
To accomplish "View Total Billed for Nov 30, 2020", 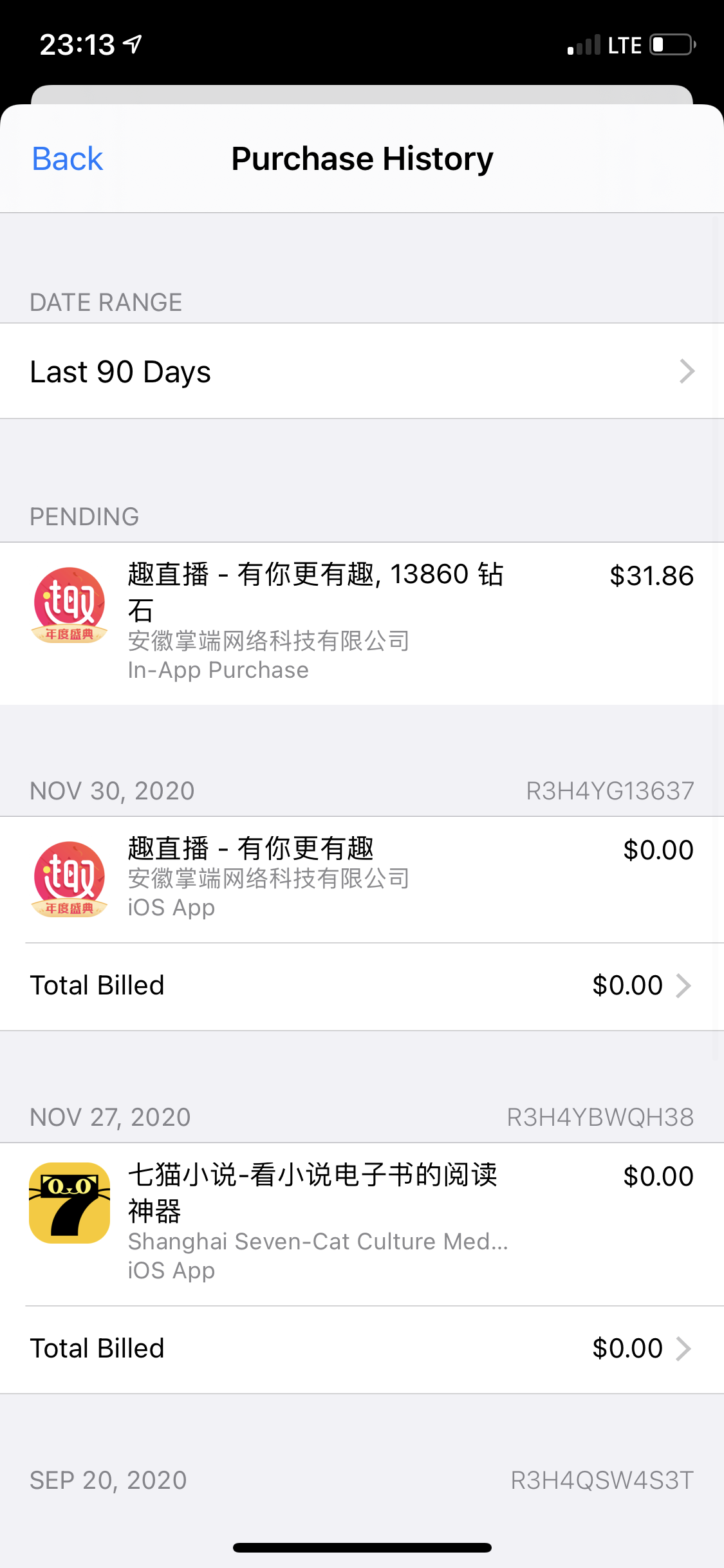I will [362, 985].
